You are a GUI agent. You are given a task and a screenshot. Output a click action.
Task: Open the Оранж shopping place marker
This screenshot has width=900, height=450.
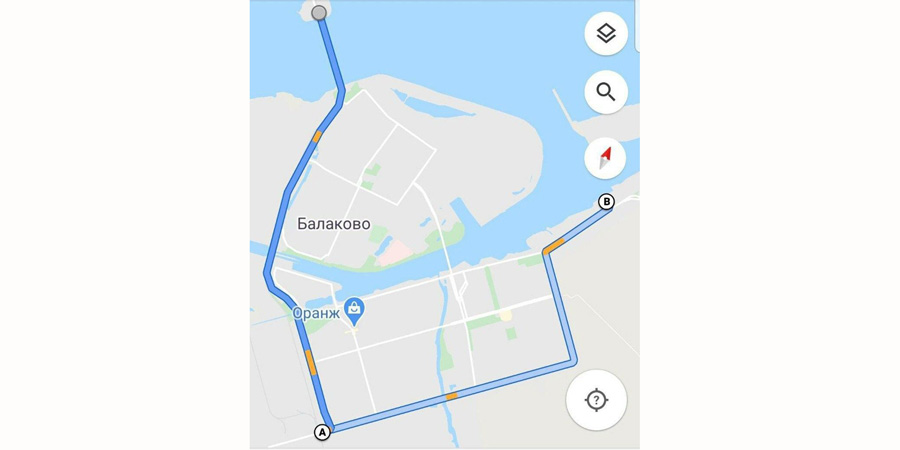tap(353, 309)
